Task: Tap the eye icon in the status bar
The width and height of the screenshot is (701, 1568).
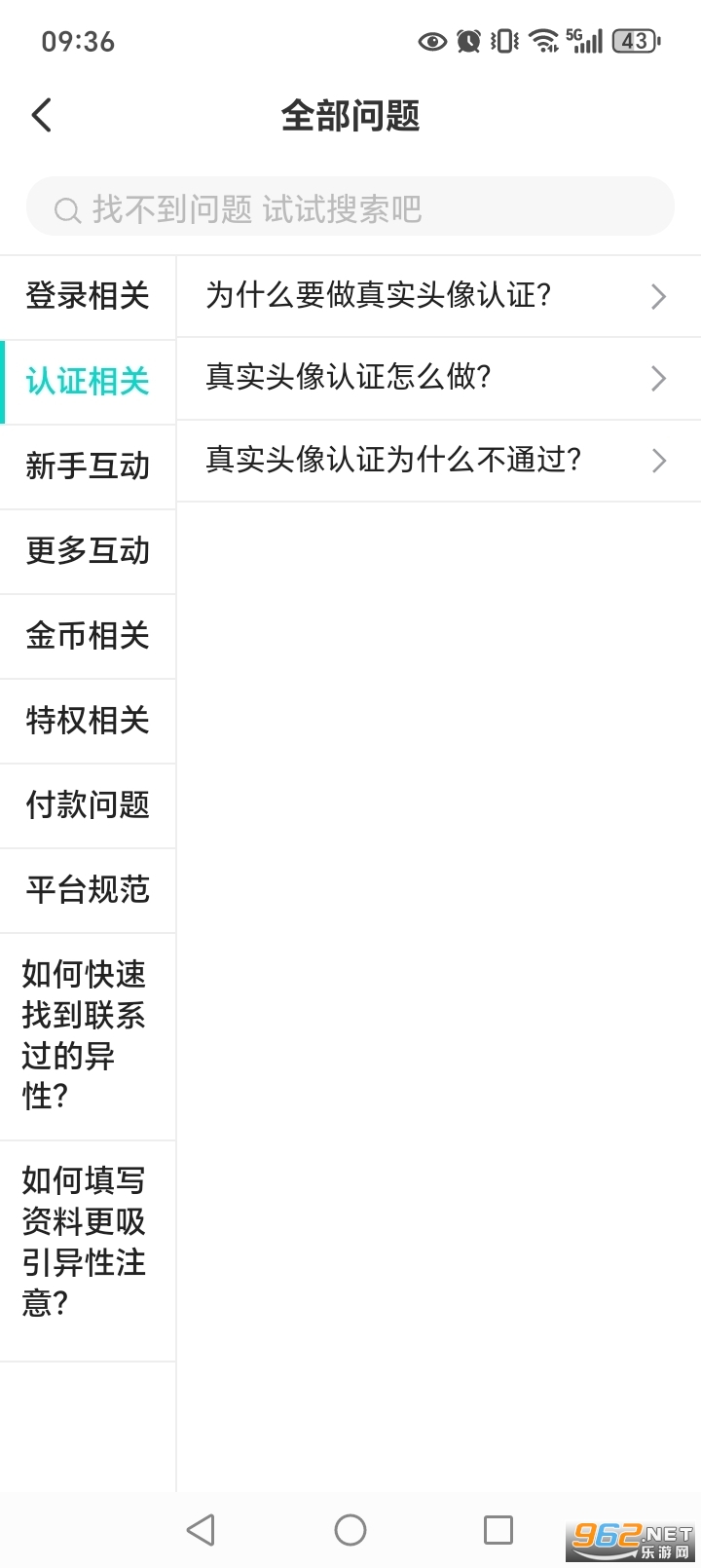Action: 431,41
